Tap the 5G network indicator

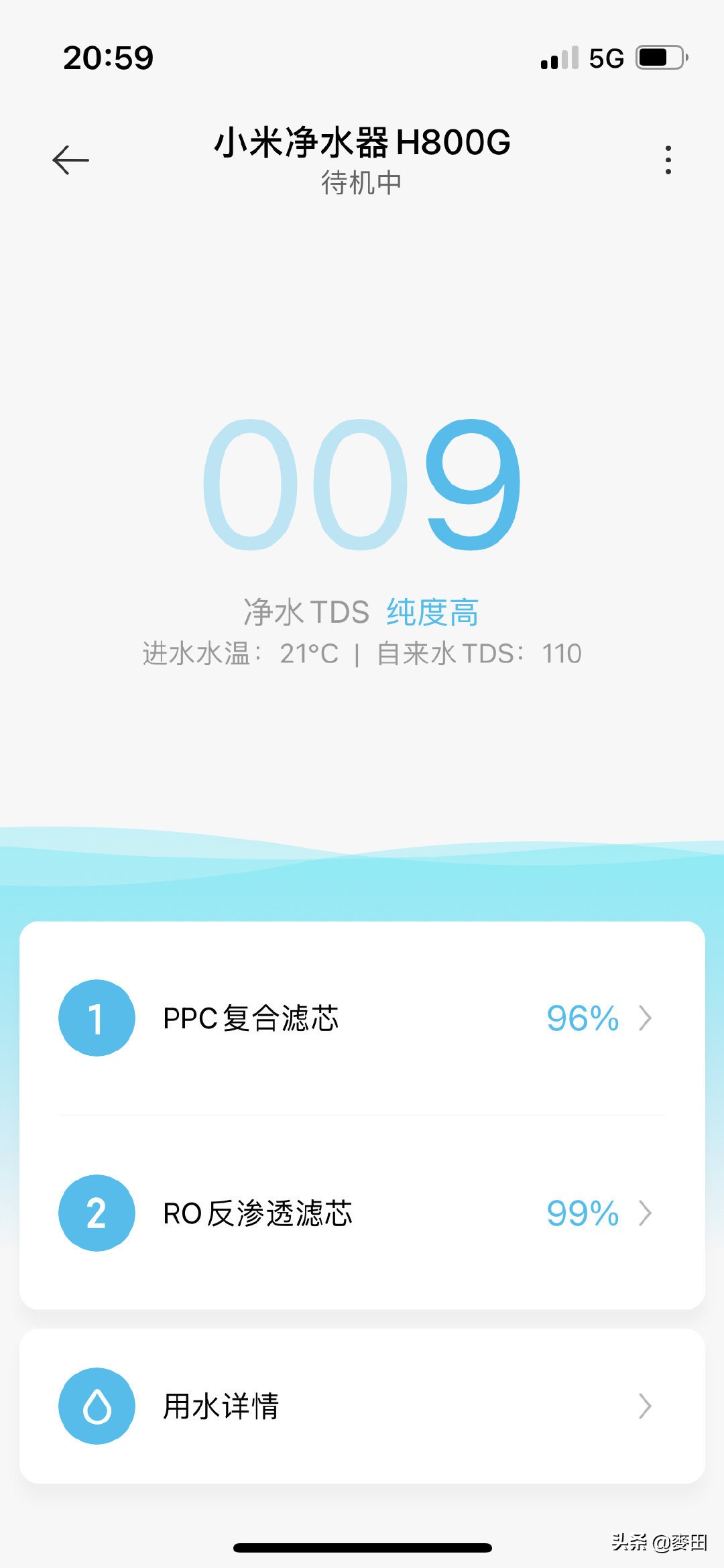coord(604,59)
